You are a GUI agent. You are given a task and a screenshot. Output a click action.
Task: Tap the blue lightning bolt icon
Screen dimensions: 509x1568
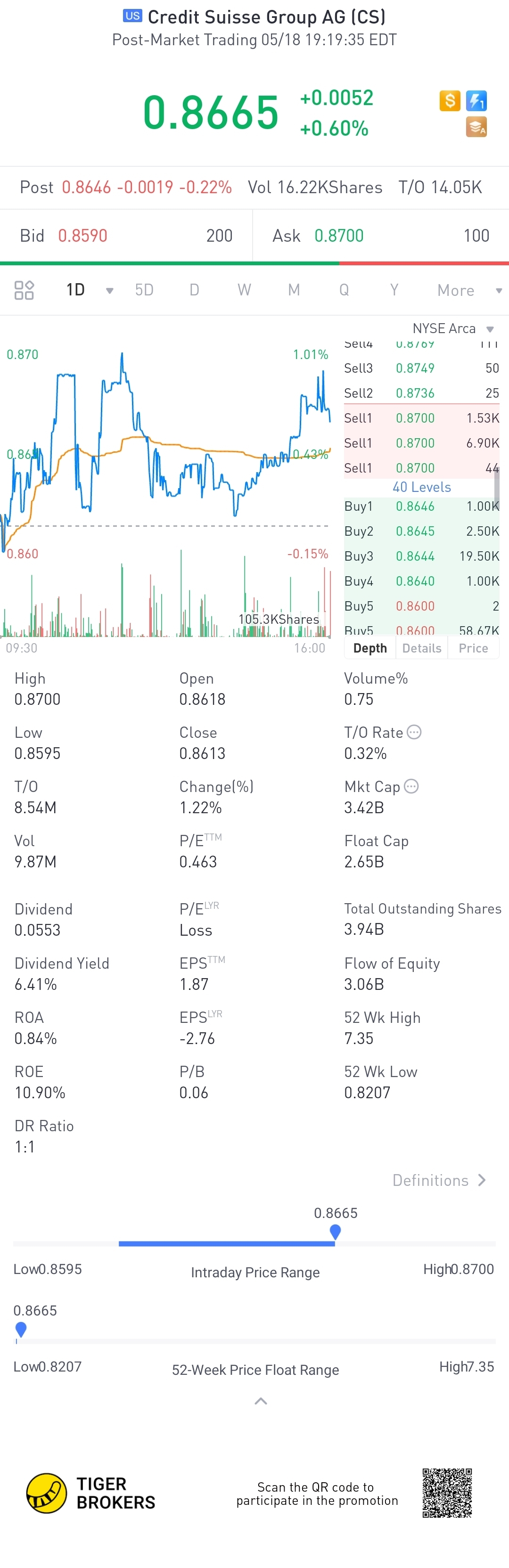point(476,100)
